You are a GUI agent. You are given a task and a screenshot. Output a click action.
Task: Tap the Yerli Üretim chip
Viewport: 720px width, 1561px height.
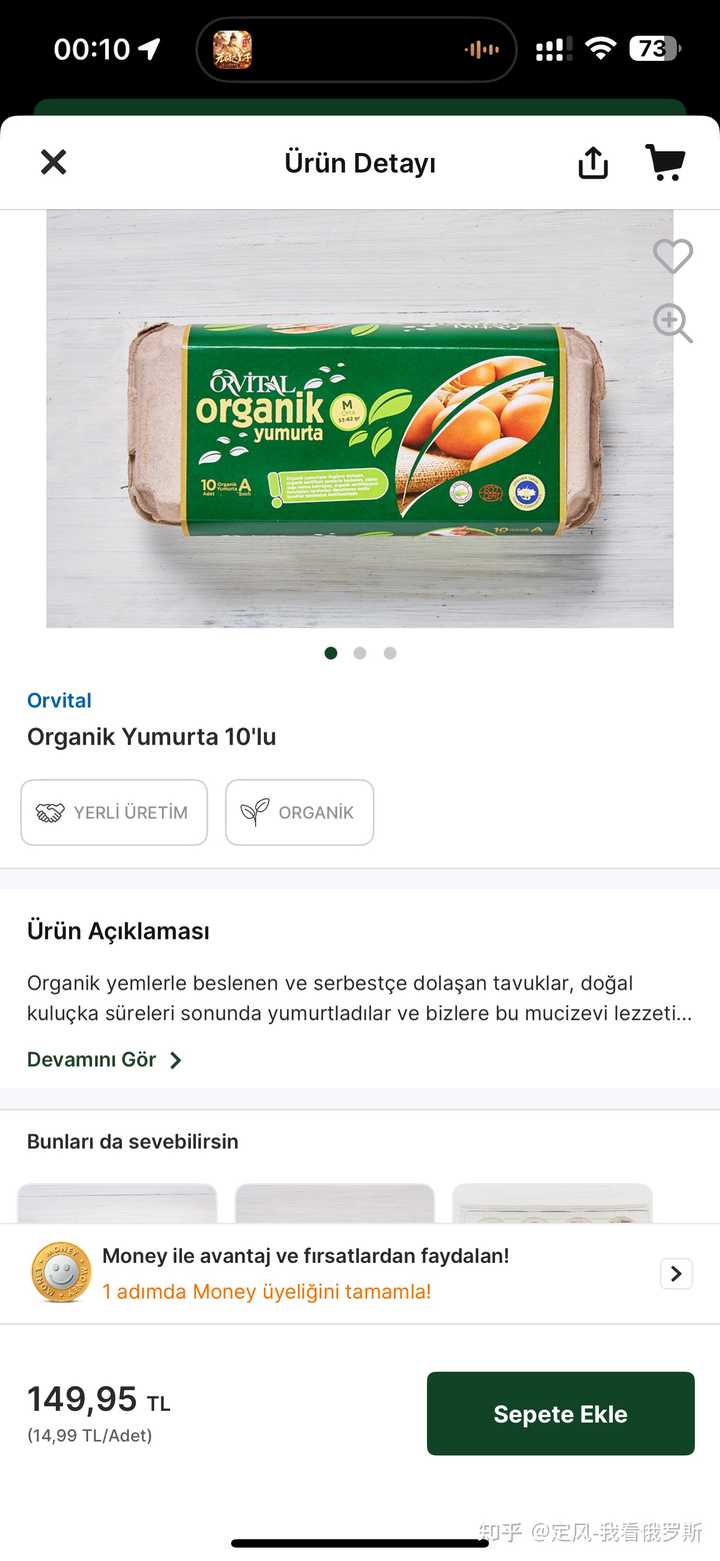click(114, 812)
